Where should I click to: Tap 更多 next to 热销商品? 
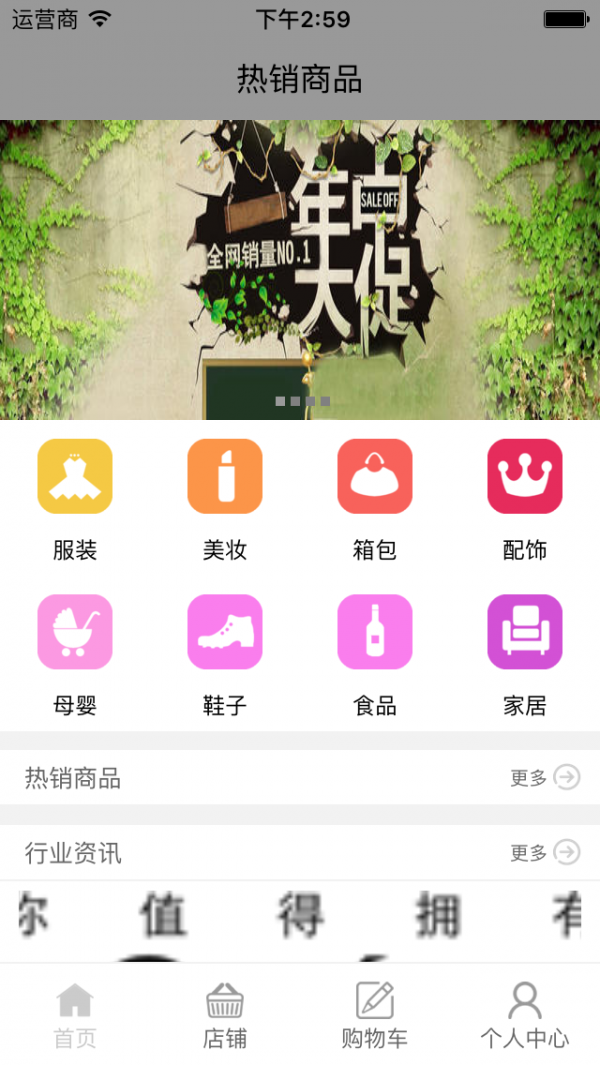(545, 777)
